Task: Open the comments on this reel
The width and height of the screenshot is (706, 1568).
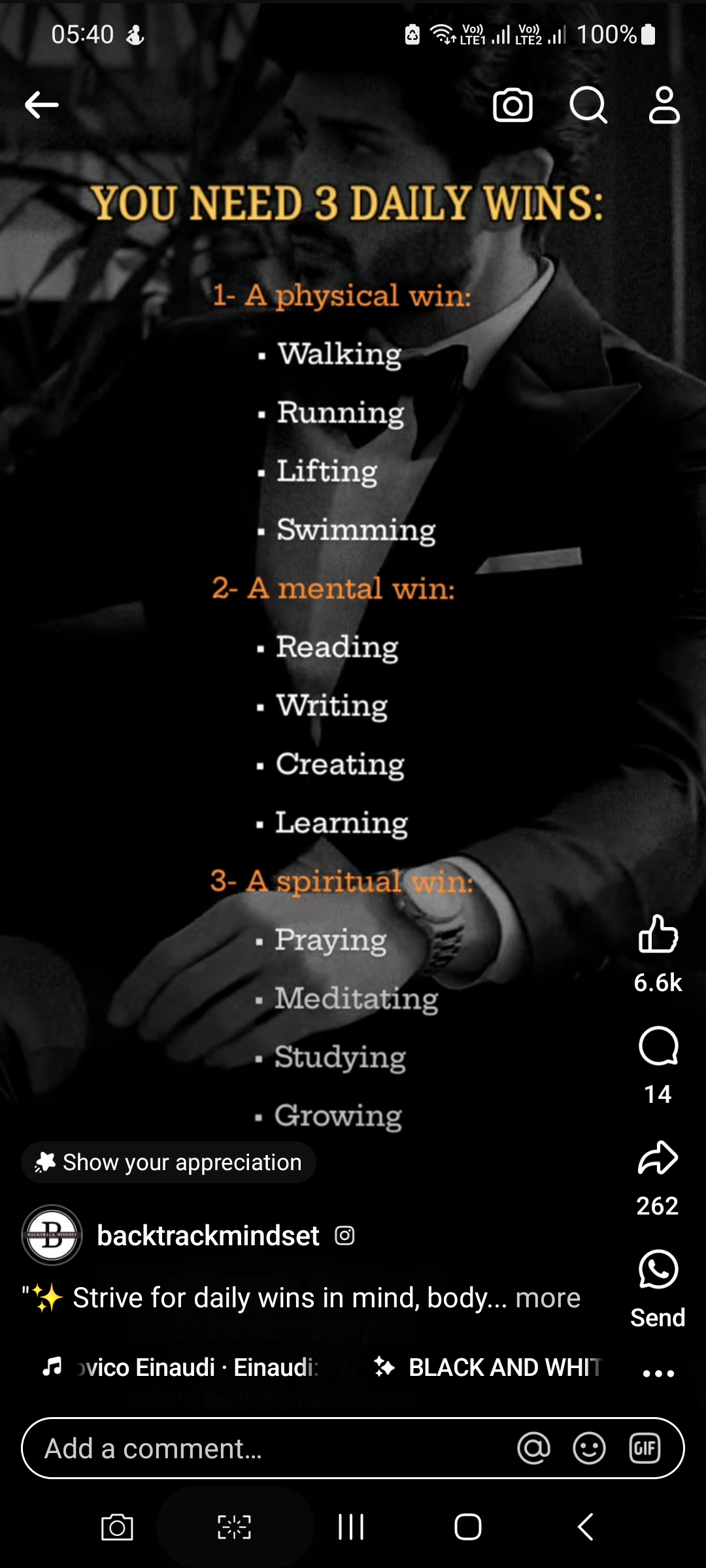Action: (658, 1047)
